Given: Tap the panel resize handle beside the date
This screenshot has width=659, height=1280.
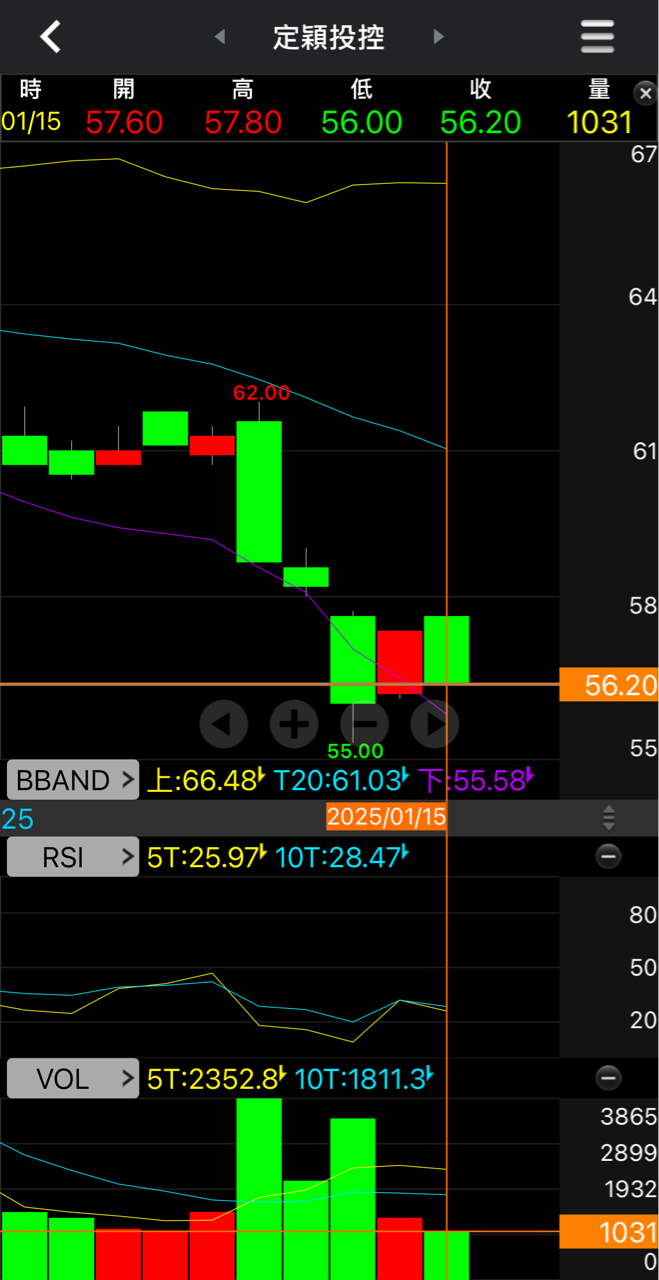Looking at the screenshot, I should tap(608, 818).
